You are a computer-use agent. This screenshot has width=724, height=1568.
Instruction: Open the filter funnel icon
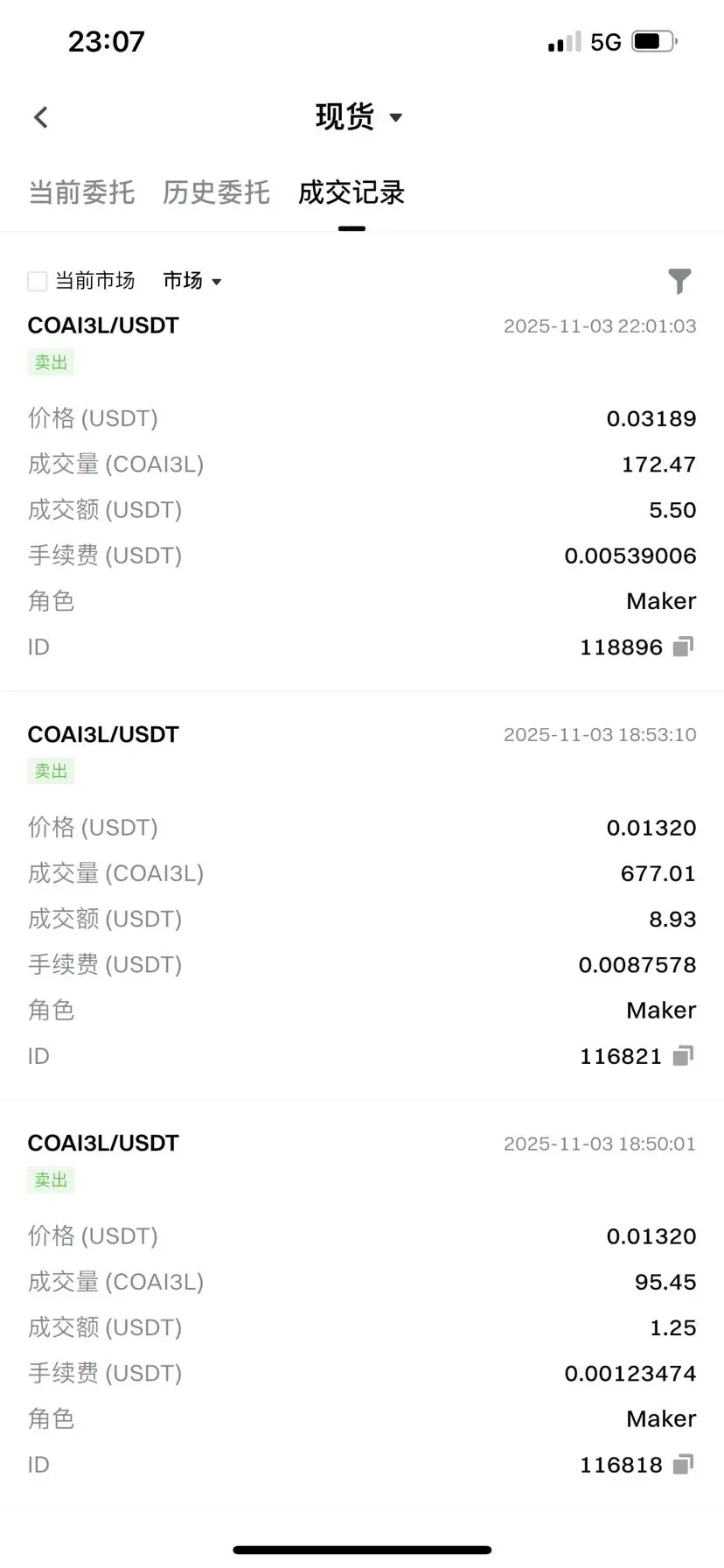coord(679,281)
